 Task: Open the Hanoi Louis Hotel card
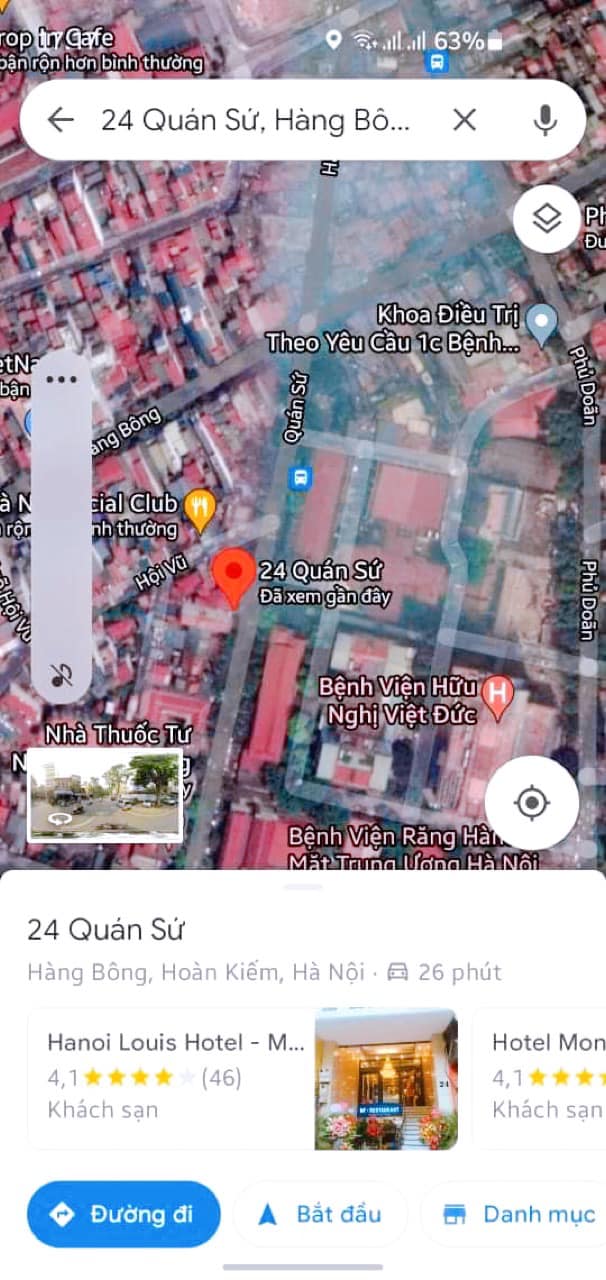[x=243, y=1078]
